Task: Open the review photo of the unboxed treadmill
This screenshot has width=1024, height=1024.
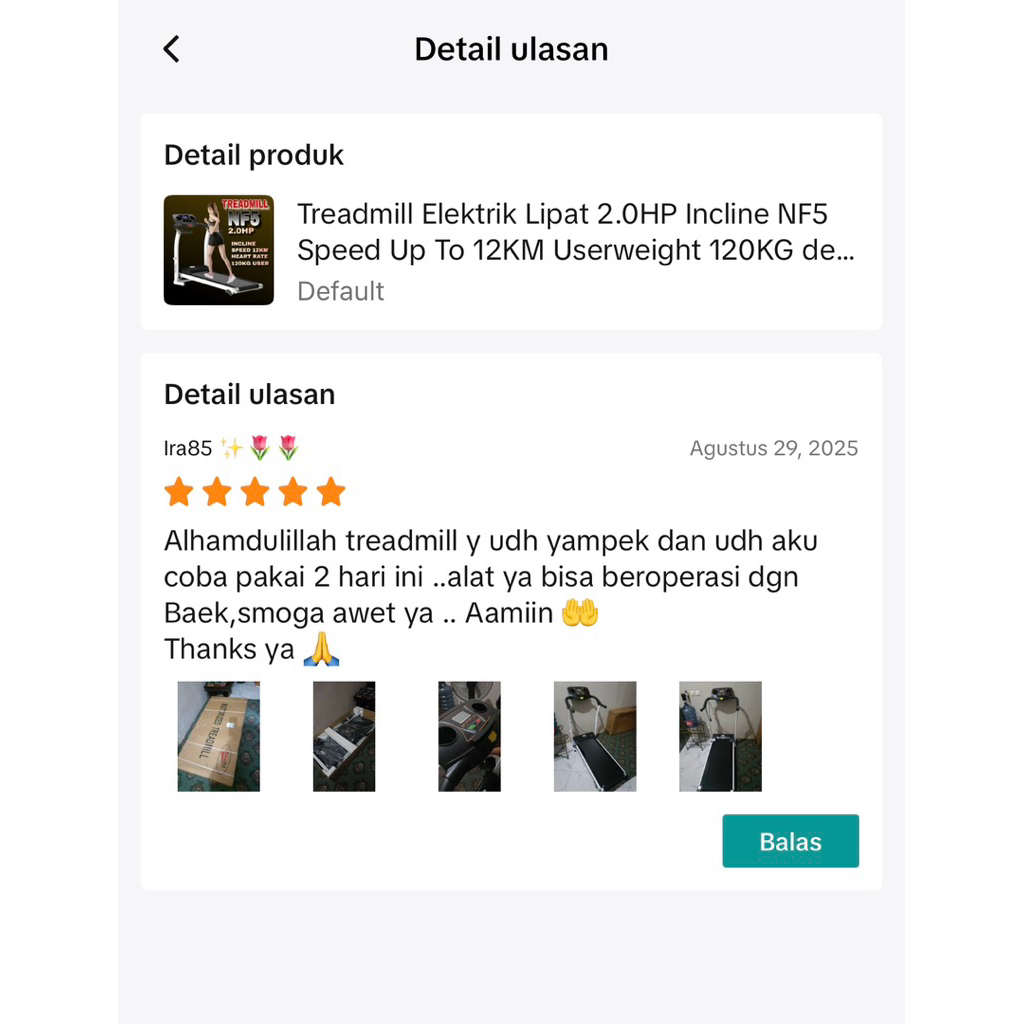Action: pos(344,736)
